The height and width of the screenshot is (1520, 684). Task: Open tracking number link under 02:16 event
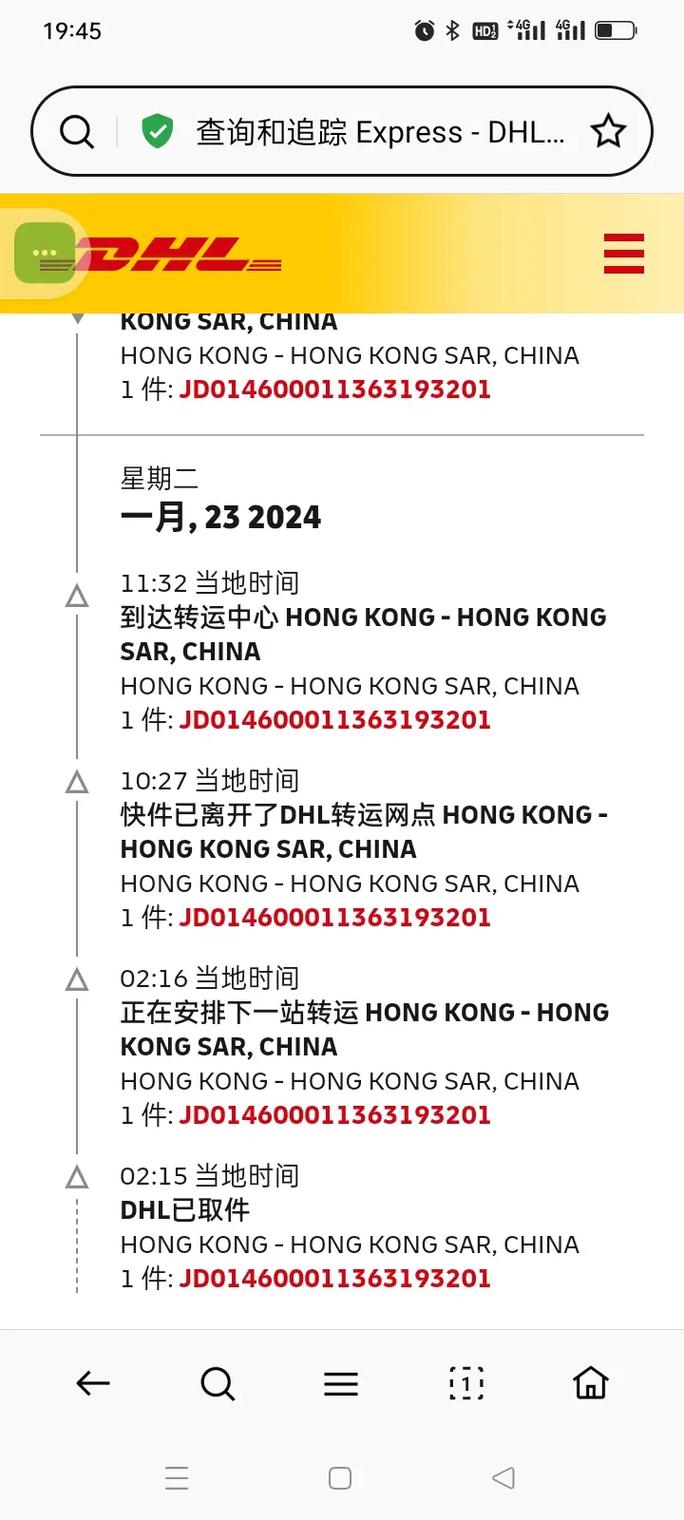coord(334,1115)
